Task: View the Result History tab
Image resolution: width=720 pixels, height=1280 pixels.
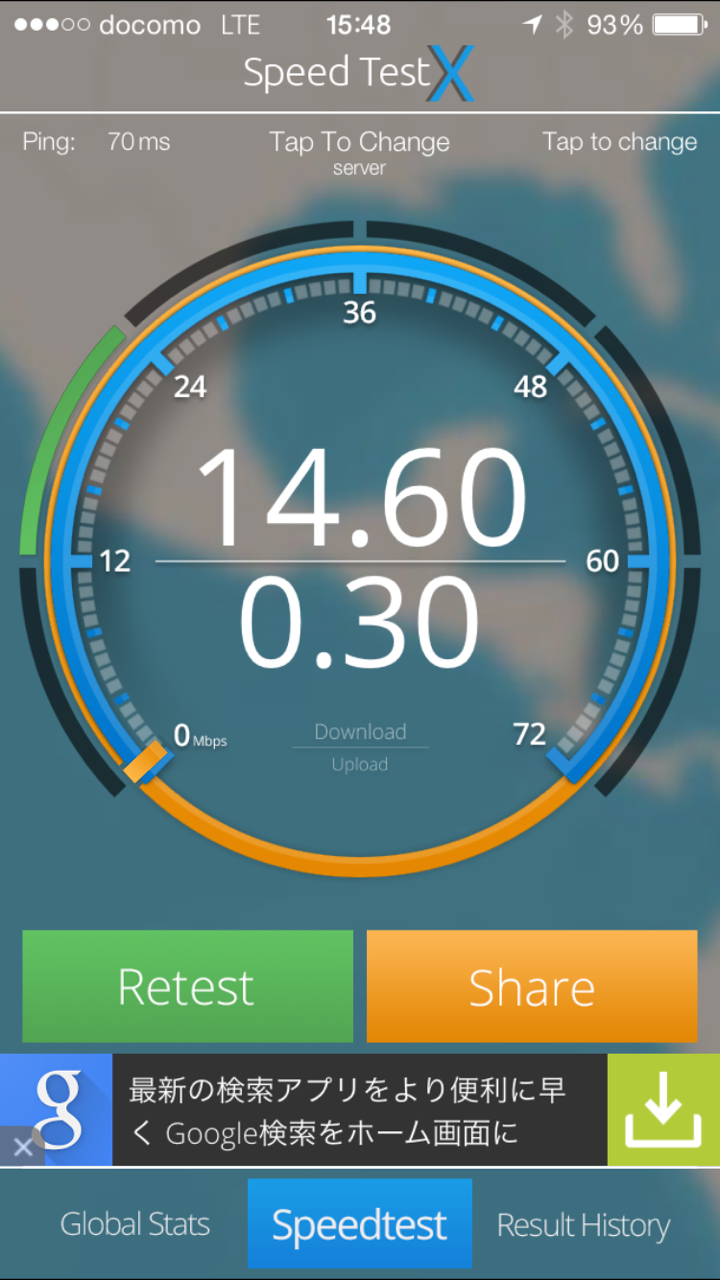Action: click(583, 1224)
